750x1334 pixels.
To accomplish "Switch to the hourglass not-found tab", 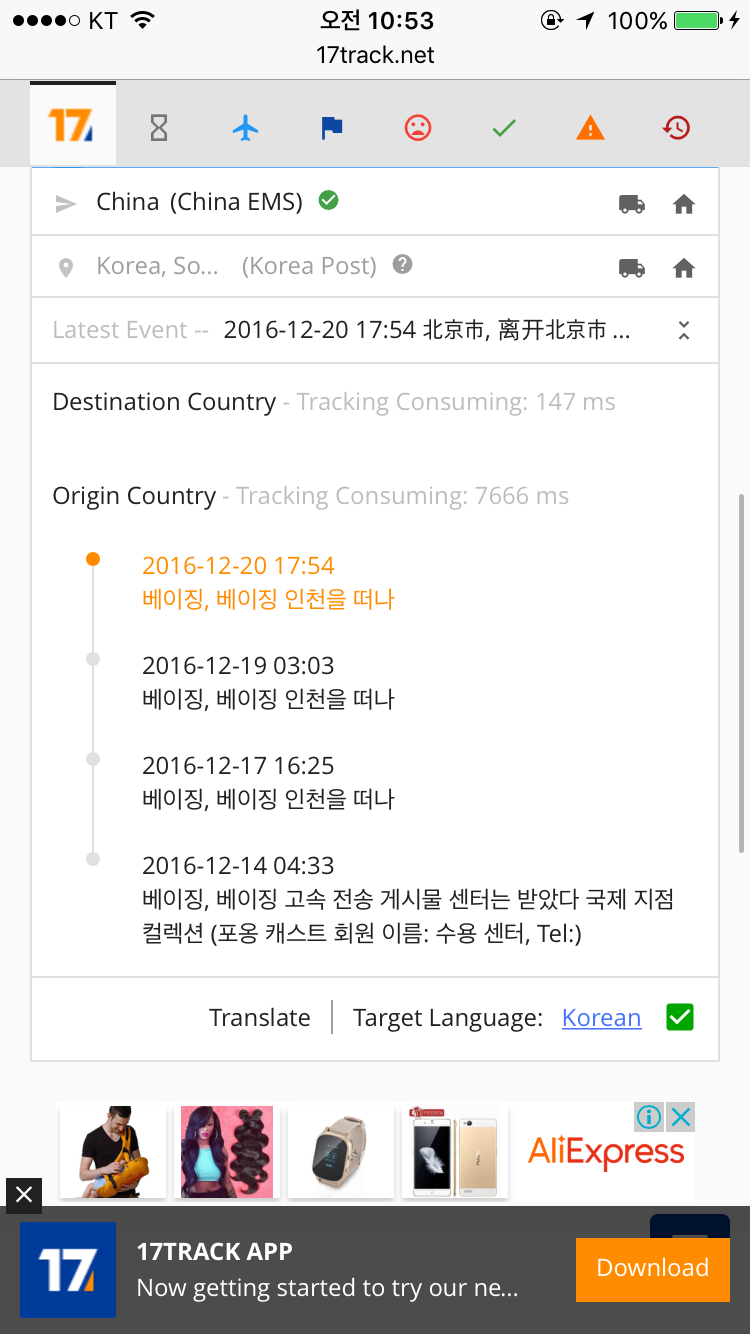I will (x=159, y=127).
